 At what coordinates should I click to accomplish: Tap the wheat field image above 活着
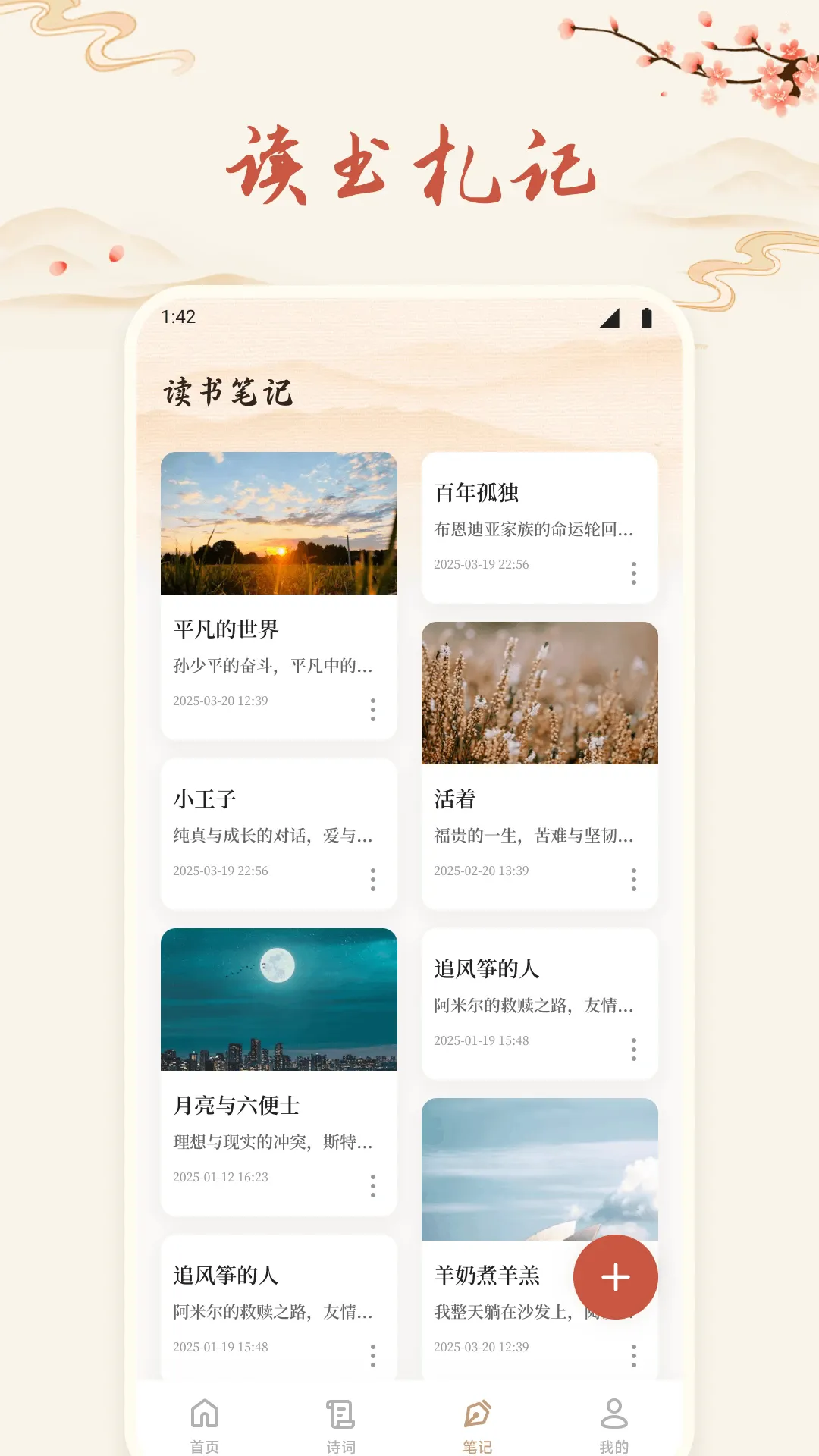[x=539, y=694]
